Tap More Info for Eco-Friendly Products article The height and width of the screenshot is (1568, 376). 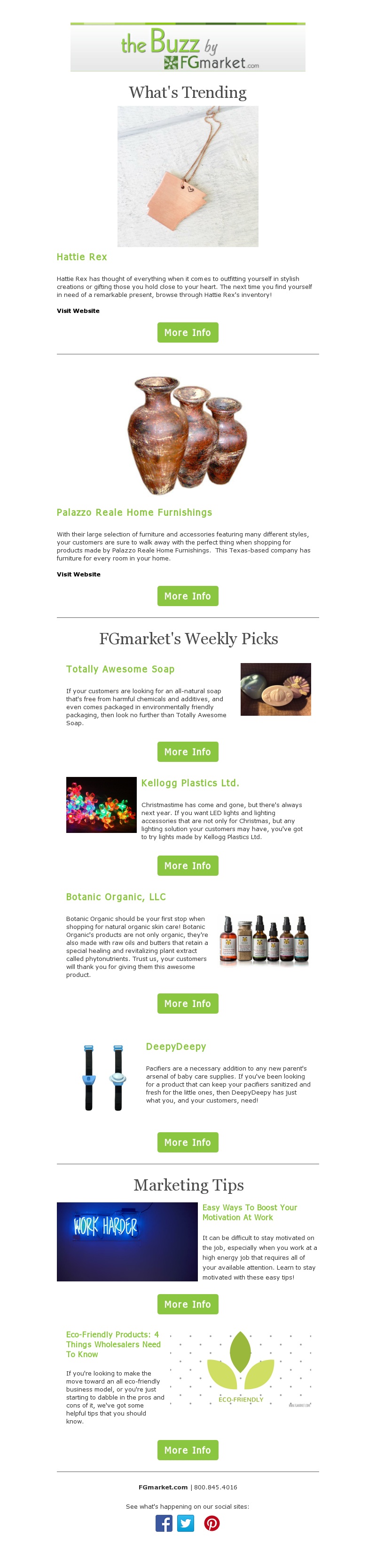point(188,1450)
